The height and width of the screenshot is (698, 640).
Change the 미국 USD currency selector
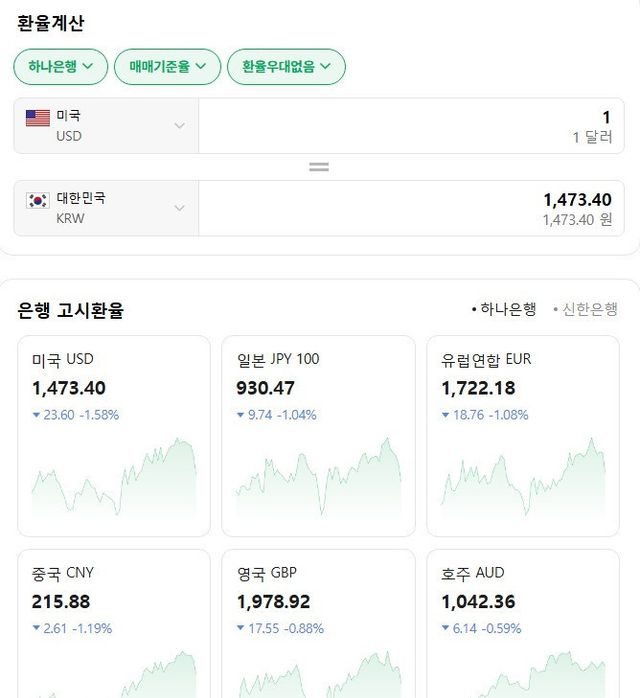tap(106, 126)
